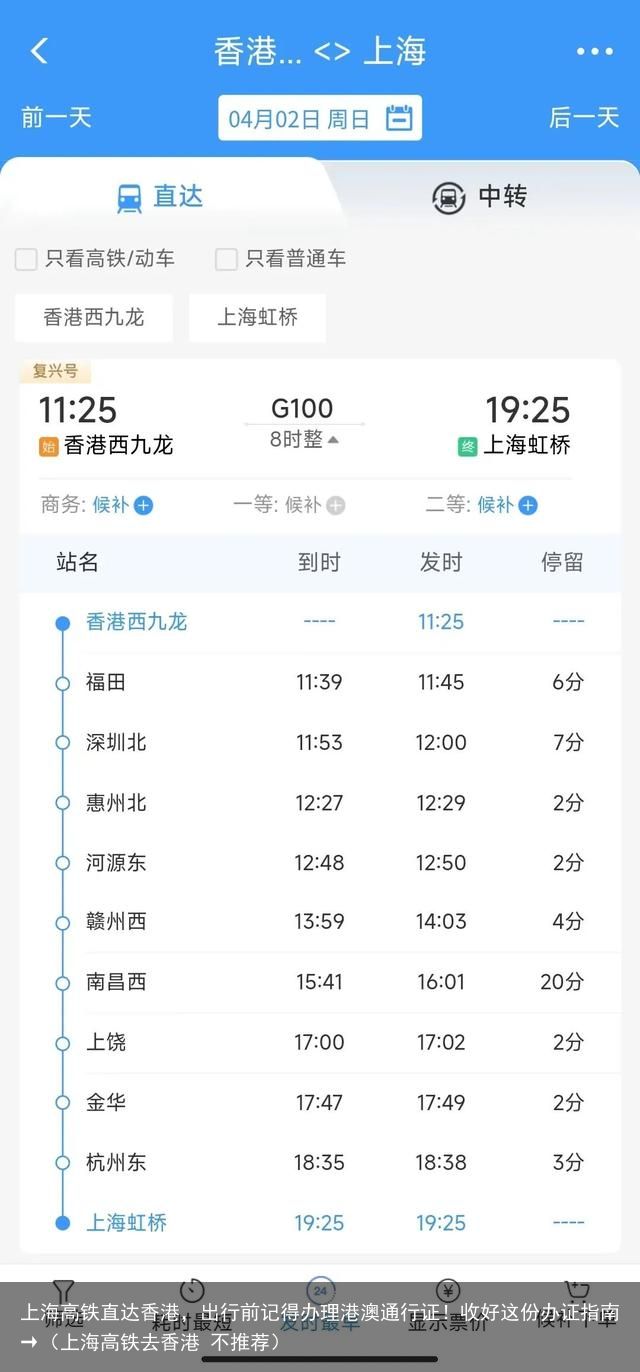640x1372 pixels.
Task: Open the date picker showing 04月02日
Action: 320,118
